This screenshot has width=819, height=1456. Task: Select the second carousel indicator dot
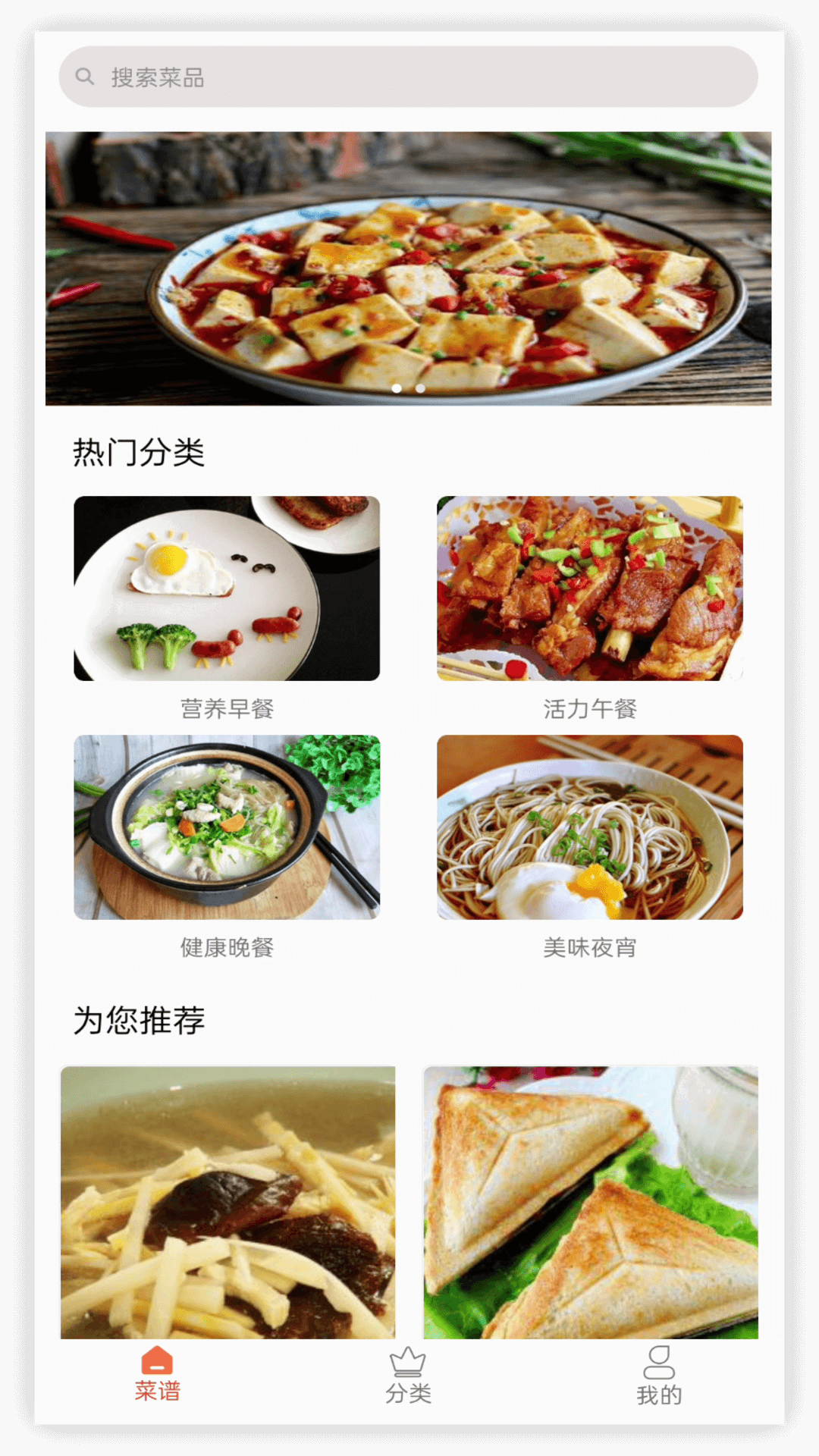[419, 388]
